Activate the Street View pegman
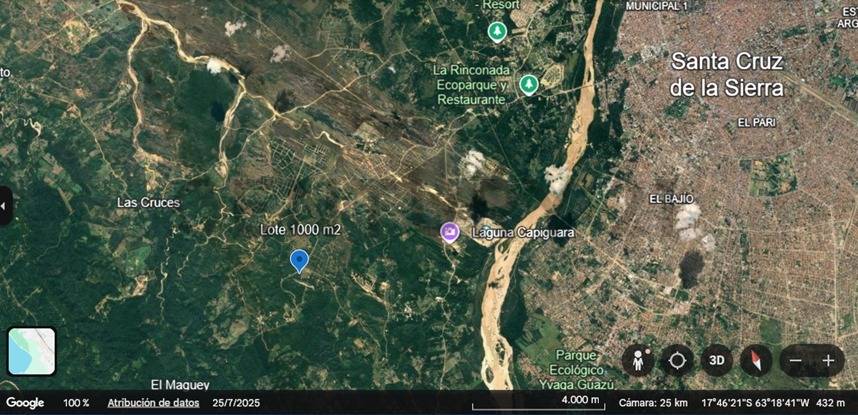Screen dimensions: 858x415 [637, 360]
